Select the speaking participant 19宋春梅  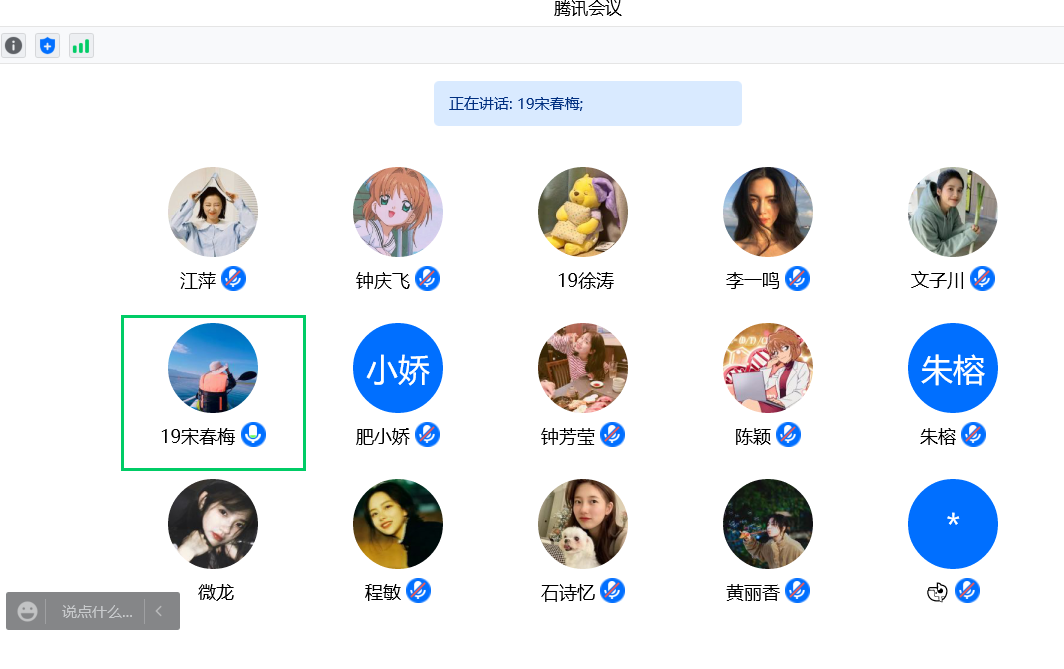[x=213, y=368]
